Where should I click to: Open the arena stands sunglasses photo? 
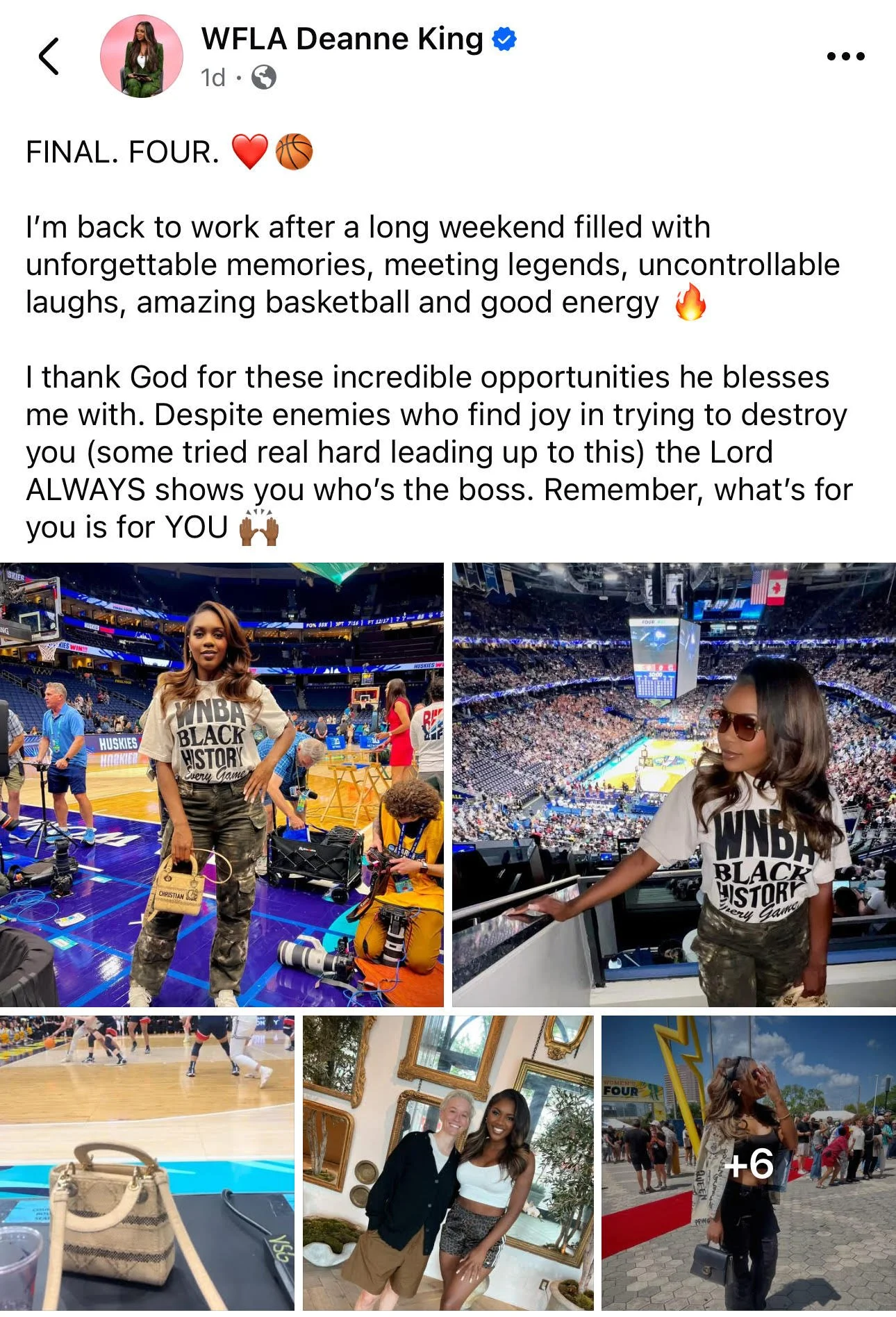click(674, 784)
